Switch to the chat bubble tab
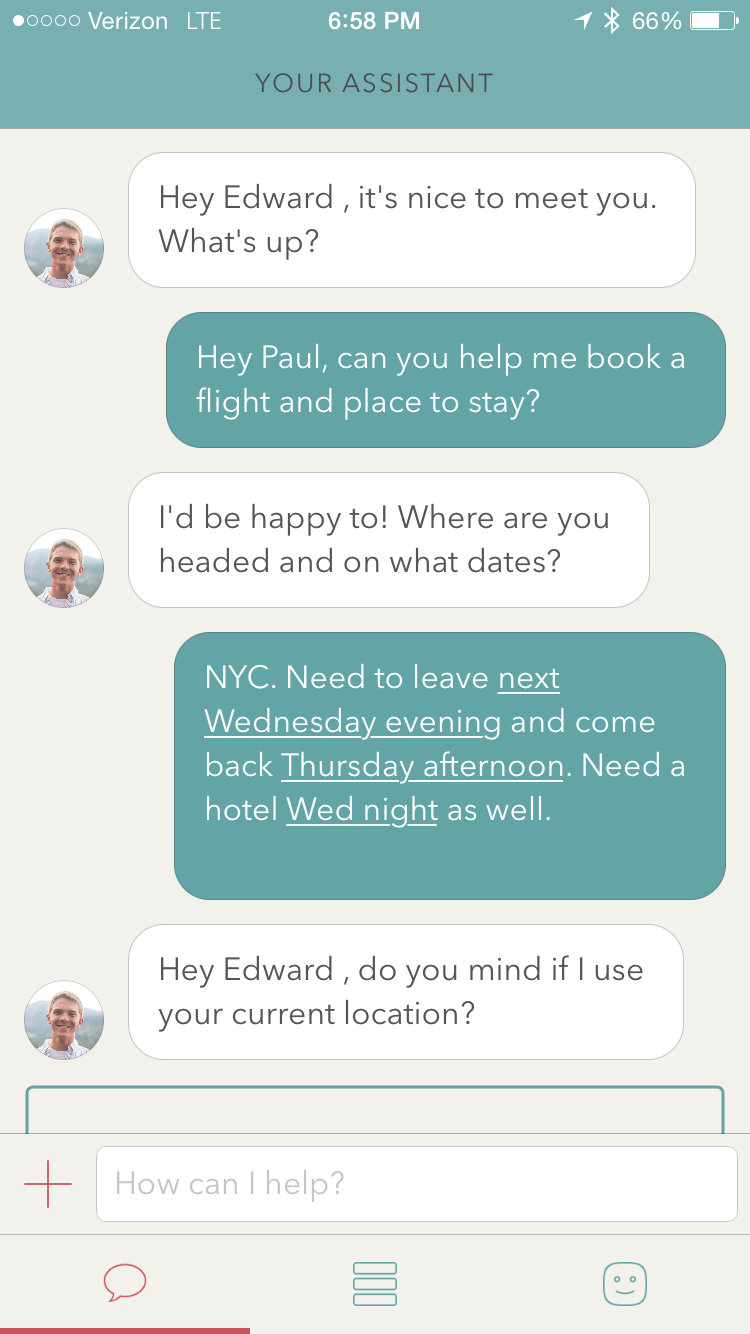 click(x=125, y=1283)
